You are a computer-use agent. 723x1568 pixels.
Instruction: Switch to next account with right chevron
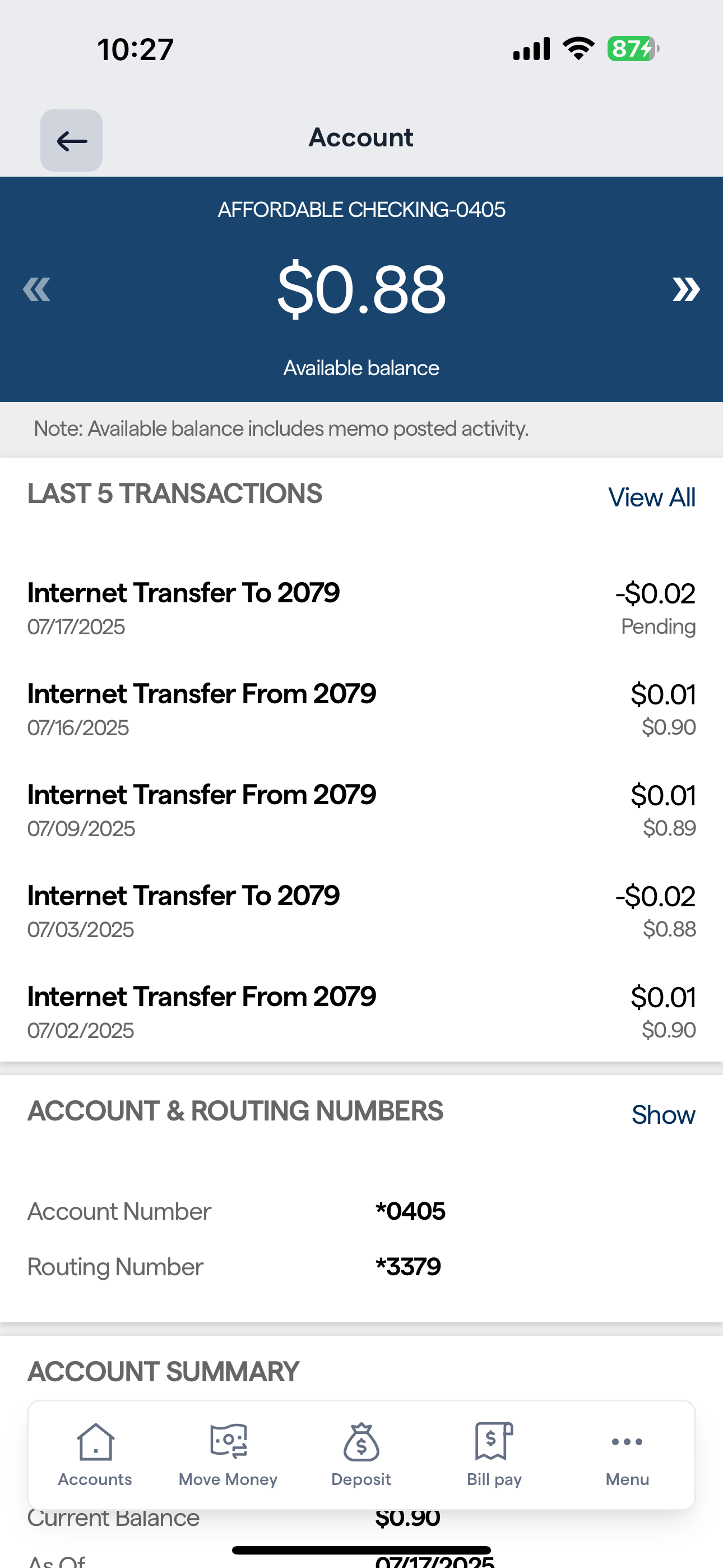pyautogui.click(x=685, y=291)
